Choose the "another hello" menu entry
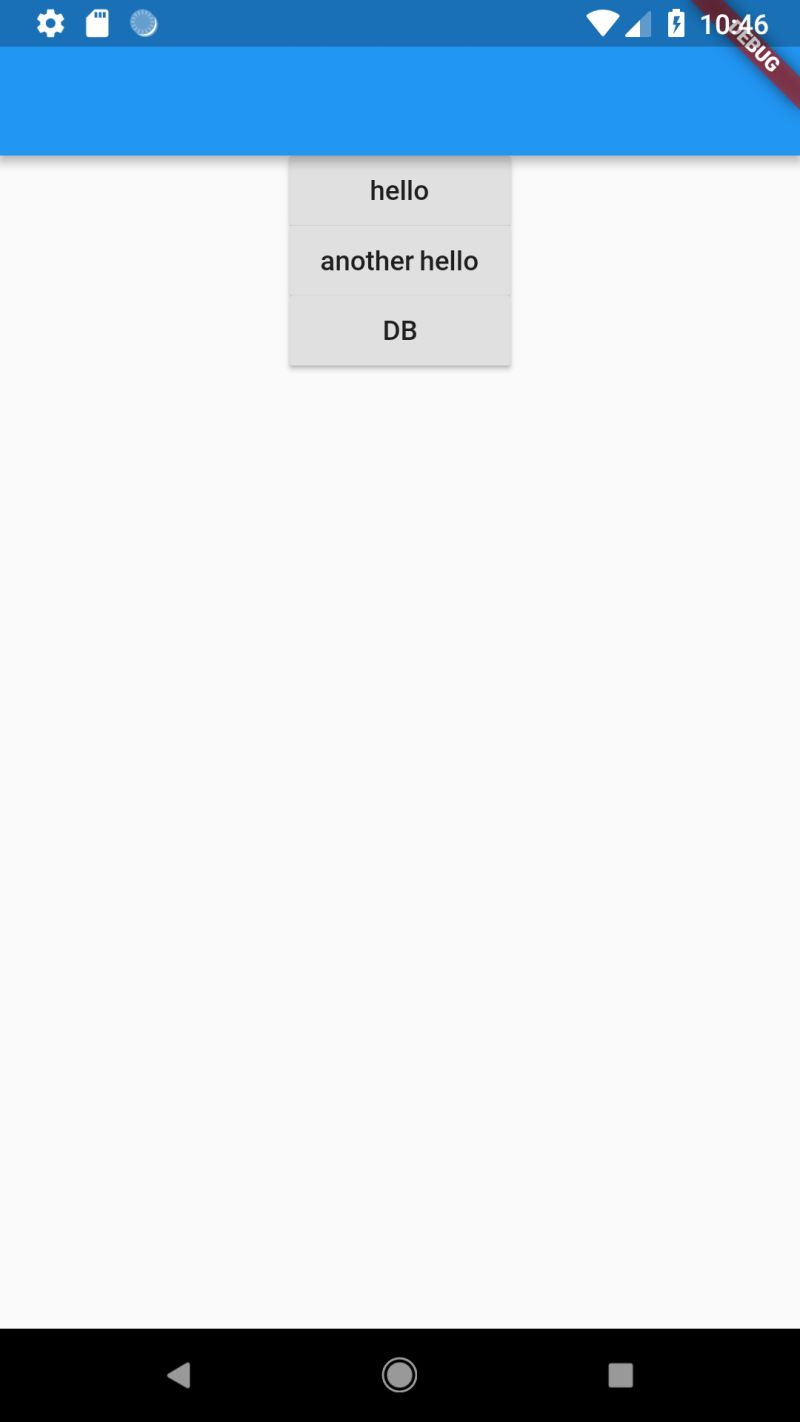This screenshot has width=800, height=1422. click(399, 260)
